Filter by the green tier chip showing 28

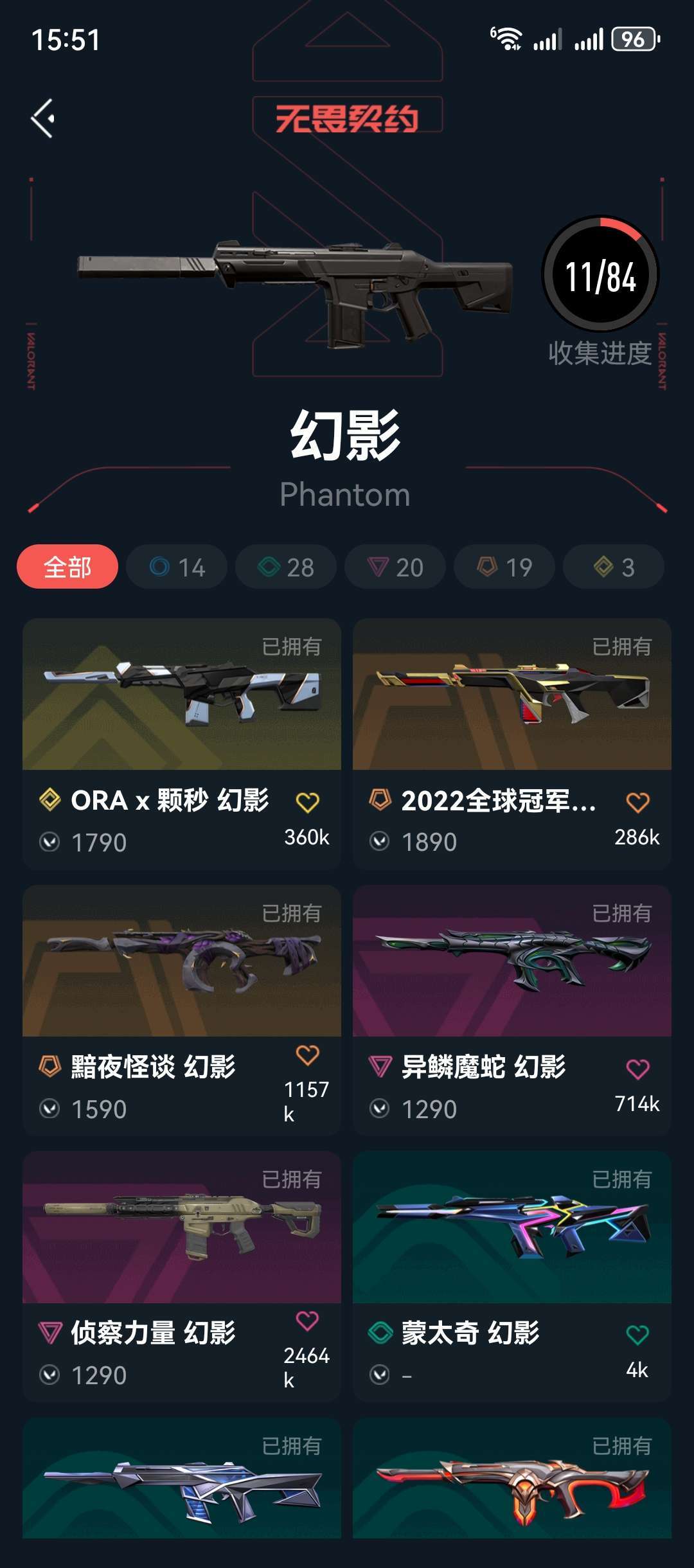pyautogui.click(x=286, y=567)
